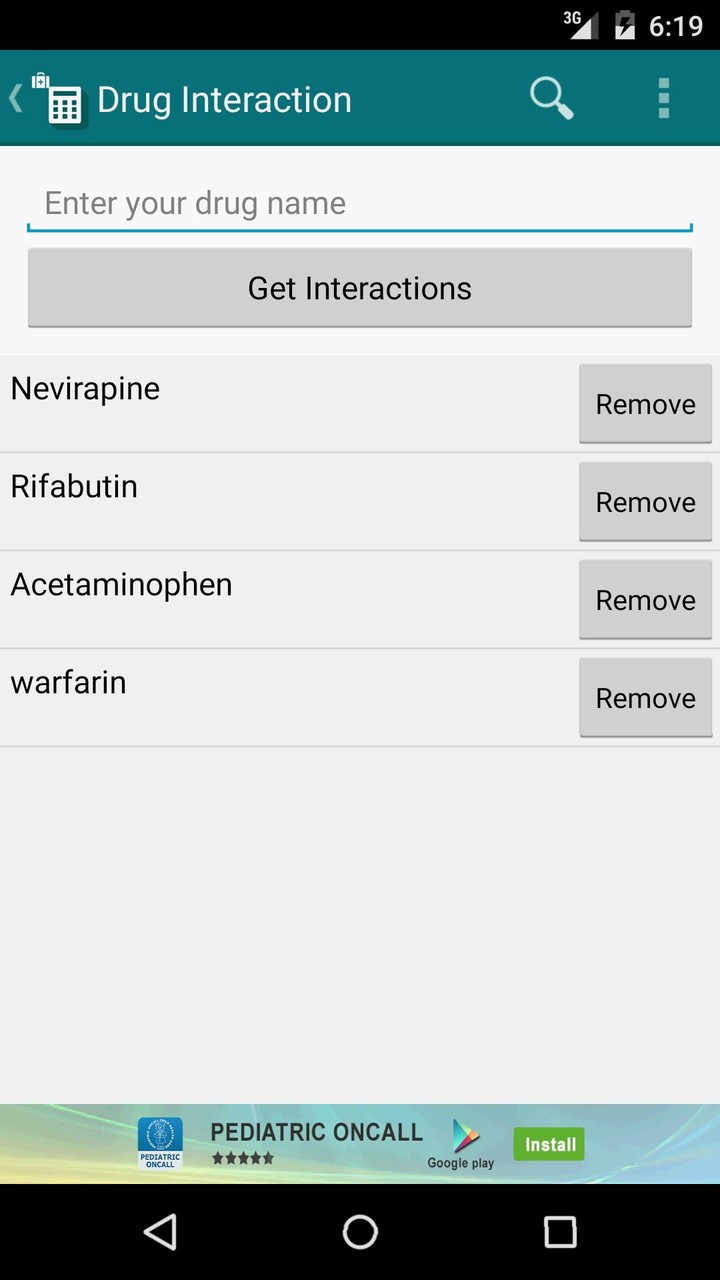Install Pediatric Oncall from the ad
The image size is (720, 1280).
pyautogui.click(x=548, y=1144)
